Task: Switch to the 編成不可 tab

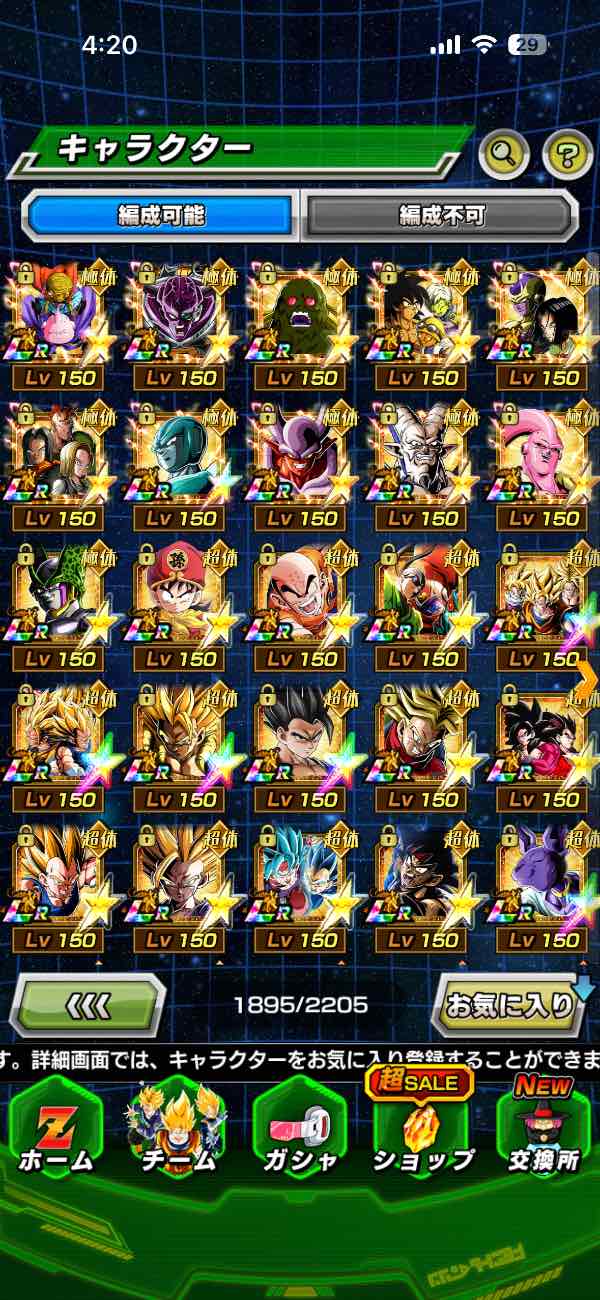Action: pos(441,214)
